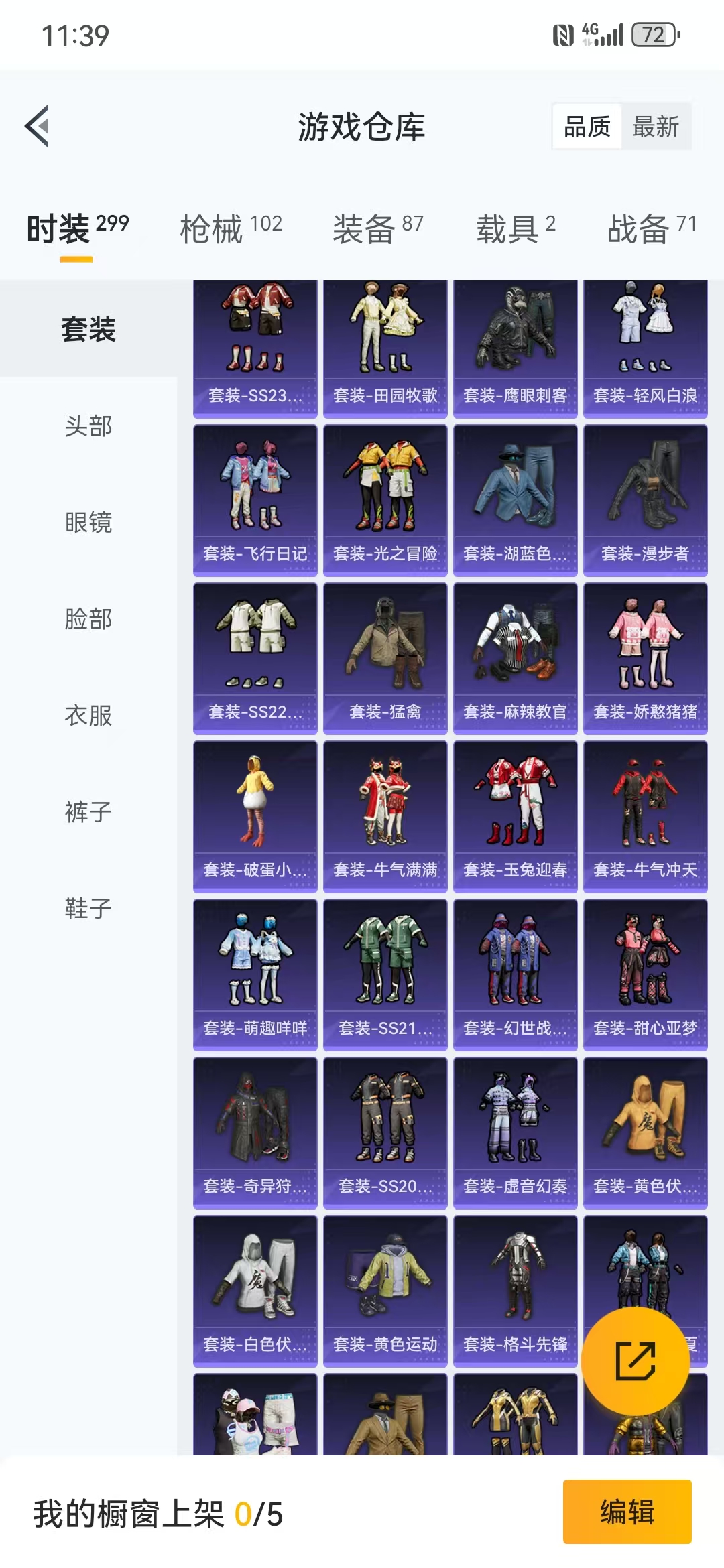
Task: Tap the 编辑 button
Action: [627, 1512]
